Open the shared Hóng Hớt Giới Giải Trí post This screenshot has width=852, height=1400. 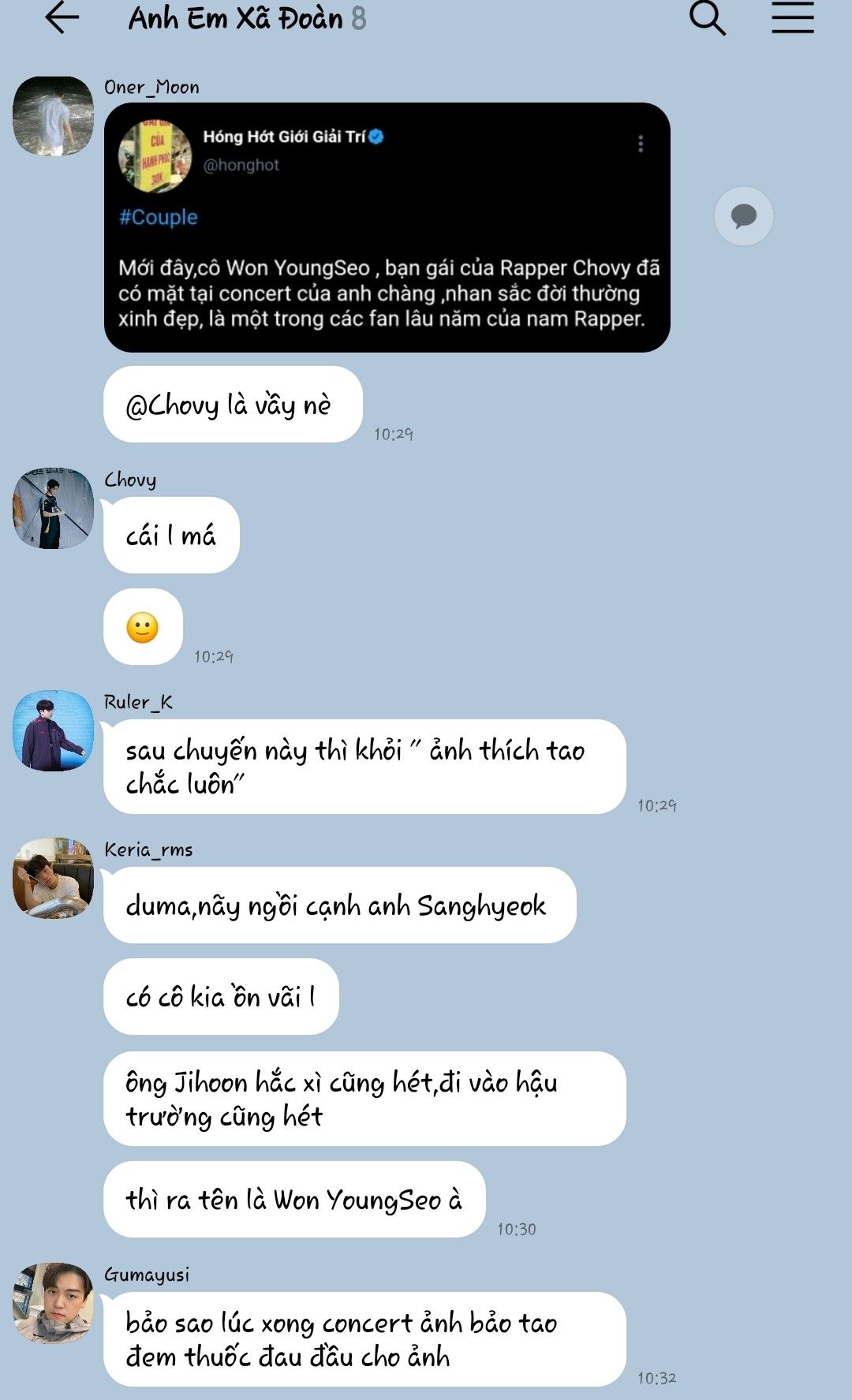coord(387,227)
